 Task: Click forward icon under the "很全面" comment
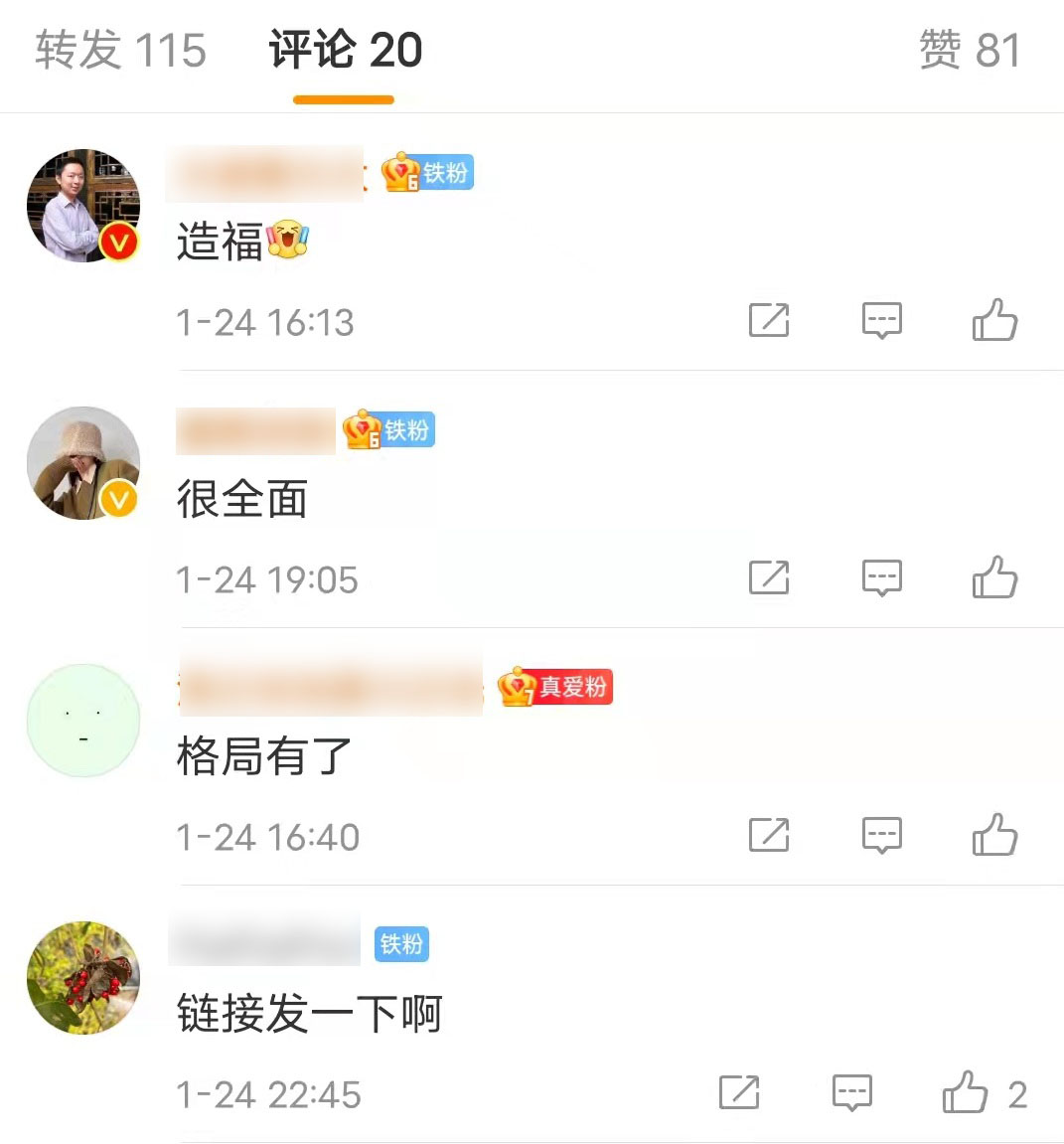pos(770,577)
